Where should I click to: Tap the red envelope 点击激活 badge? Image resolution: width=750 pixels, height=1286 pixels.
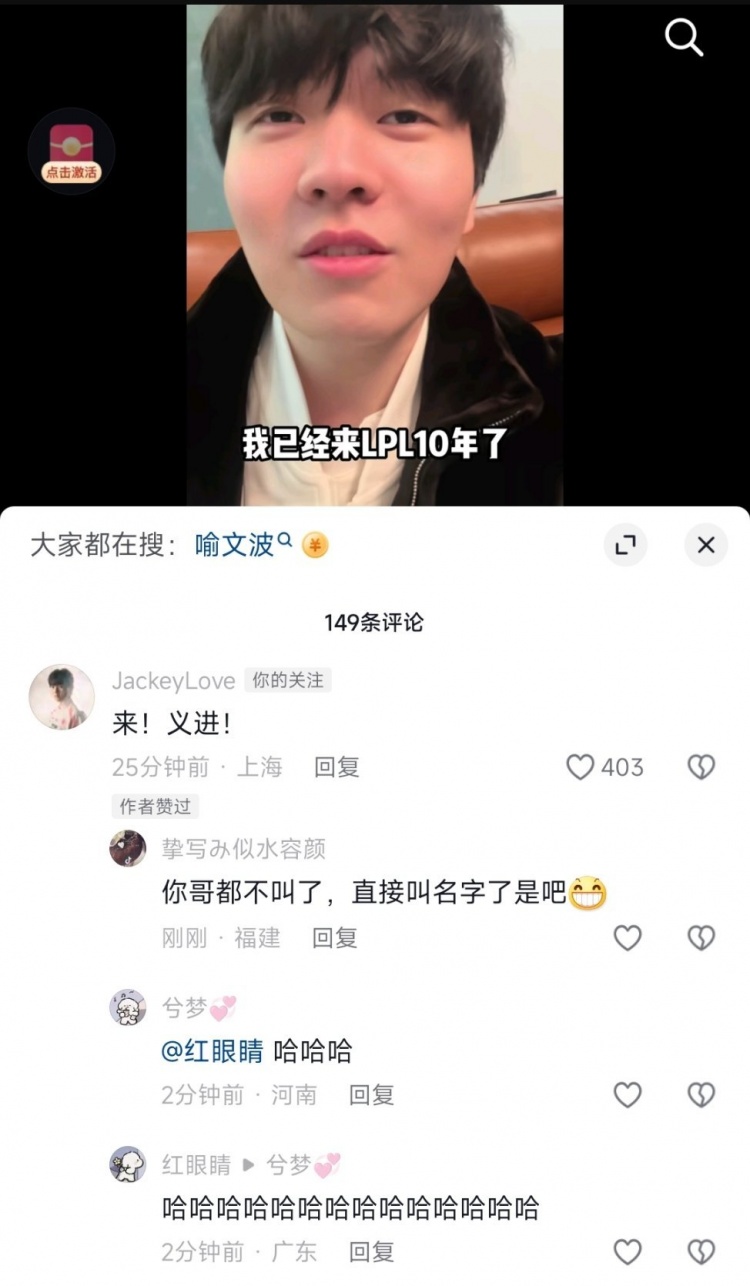pos(71,152)
